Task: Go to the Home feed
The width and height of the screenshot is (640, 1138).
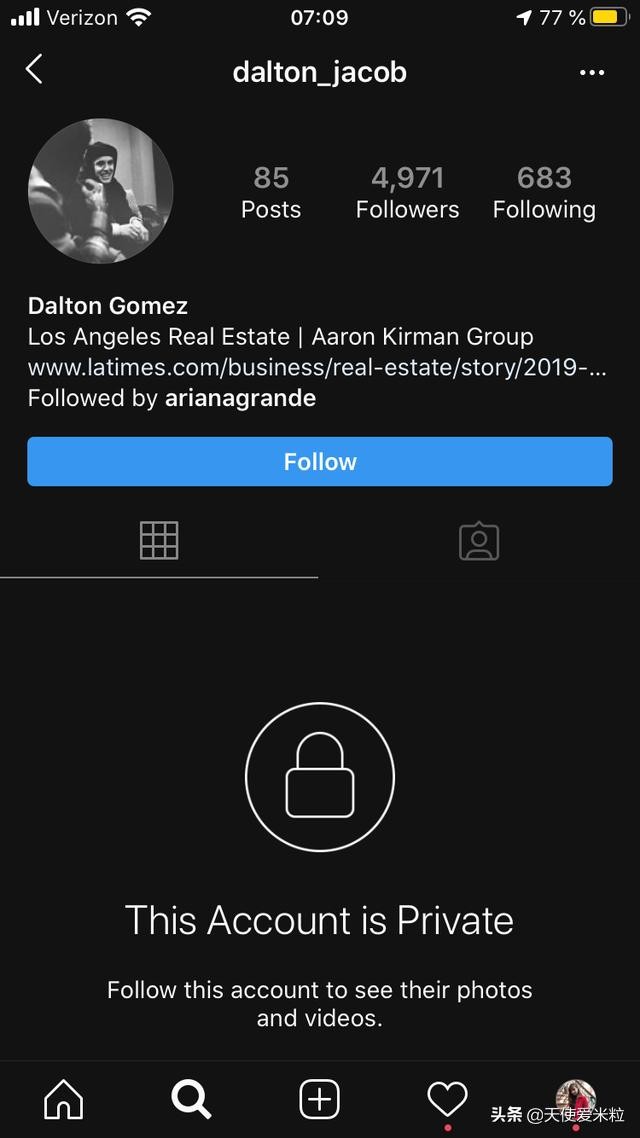Action: 64,1100
